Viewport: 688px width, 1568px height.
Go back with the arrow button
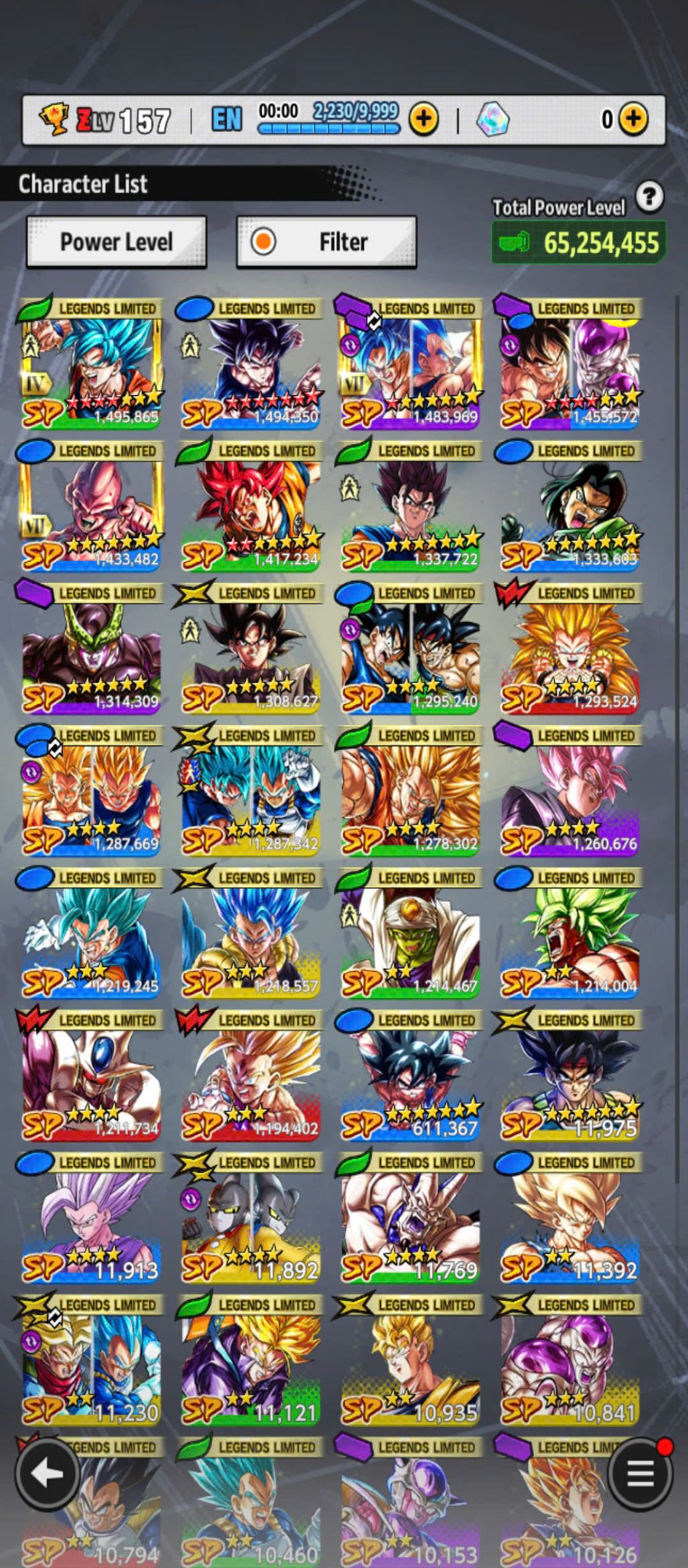click(47, 1474)
